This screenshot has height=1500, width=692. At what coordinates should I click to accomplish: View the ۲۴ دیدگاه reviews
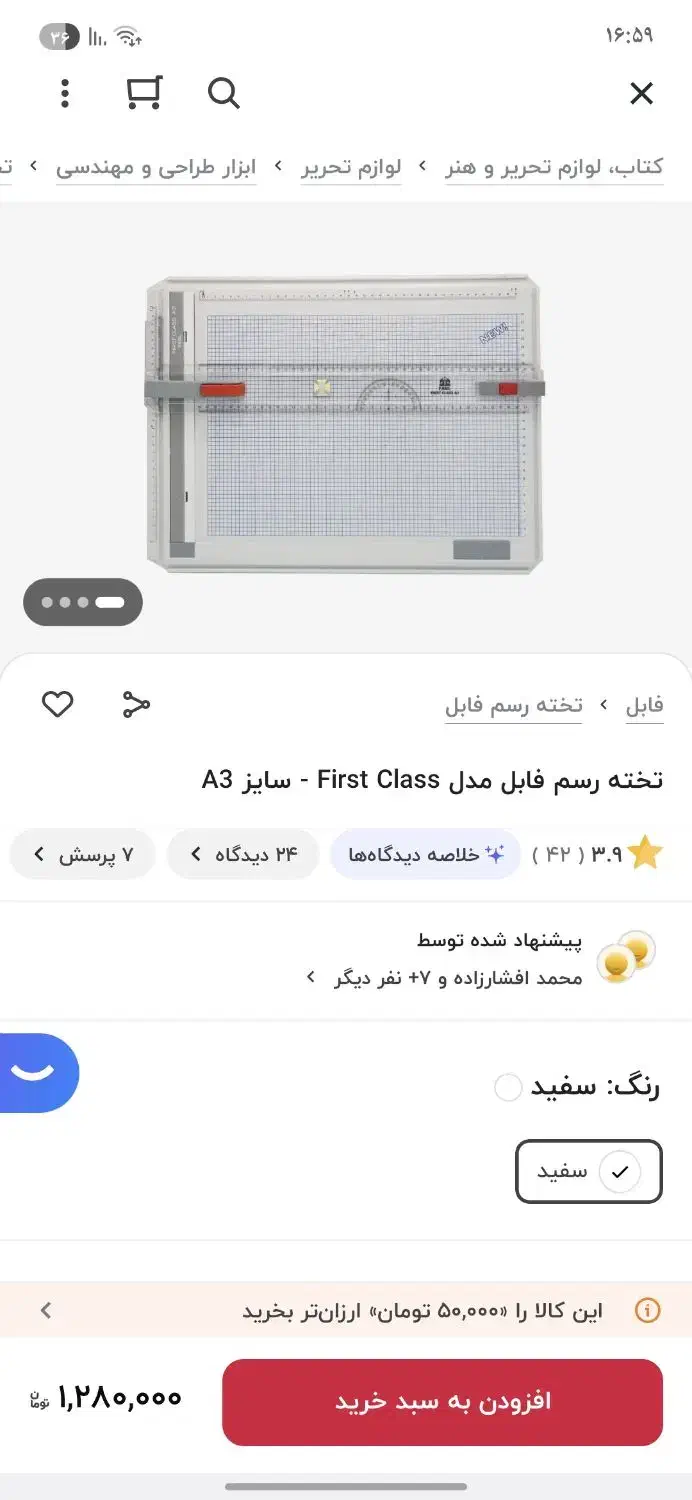[243, 855]
